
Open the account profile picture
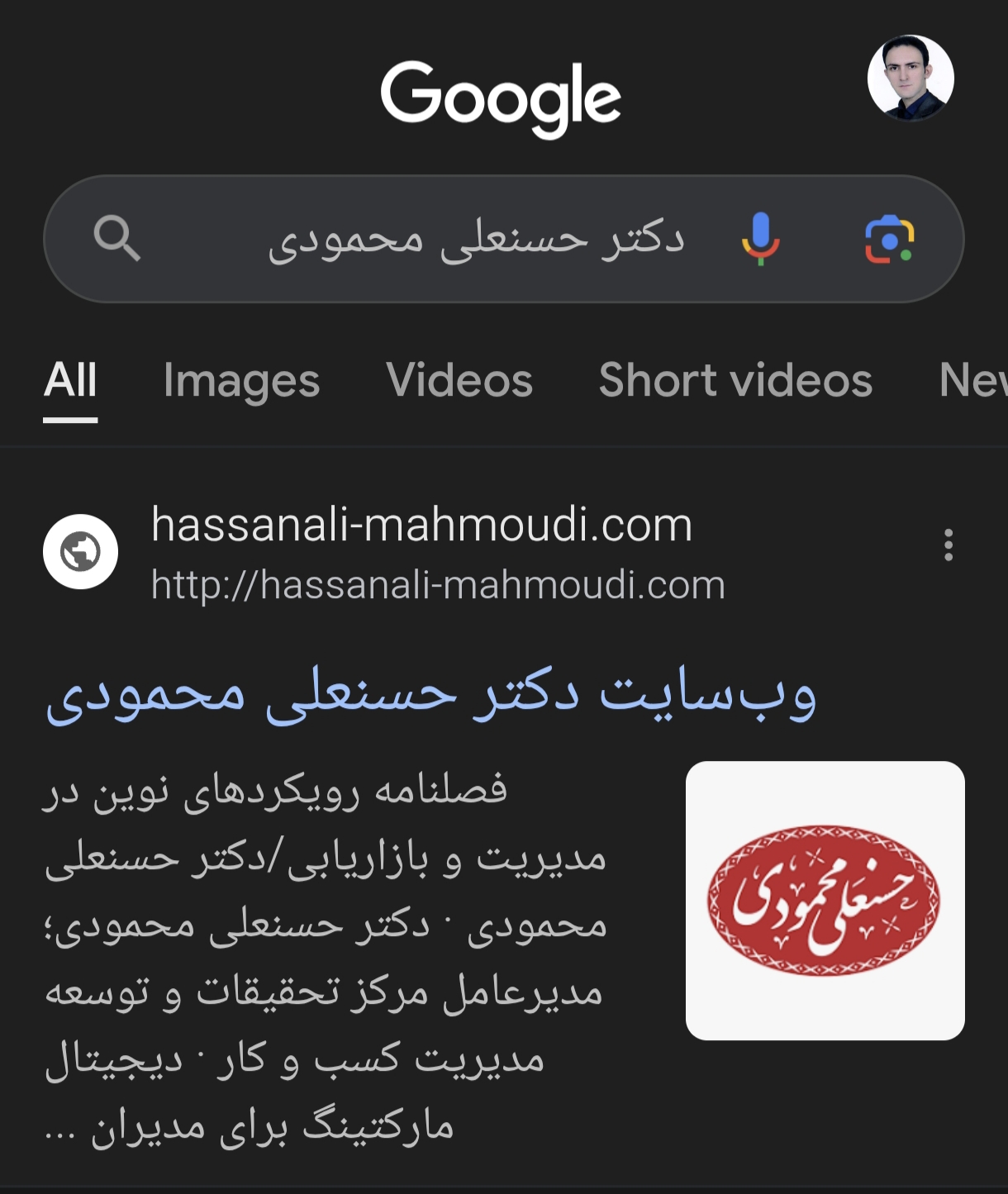tap(911, 78)
